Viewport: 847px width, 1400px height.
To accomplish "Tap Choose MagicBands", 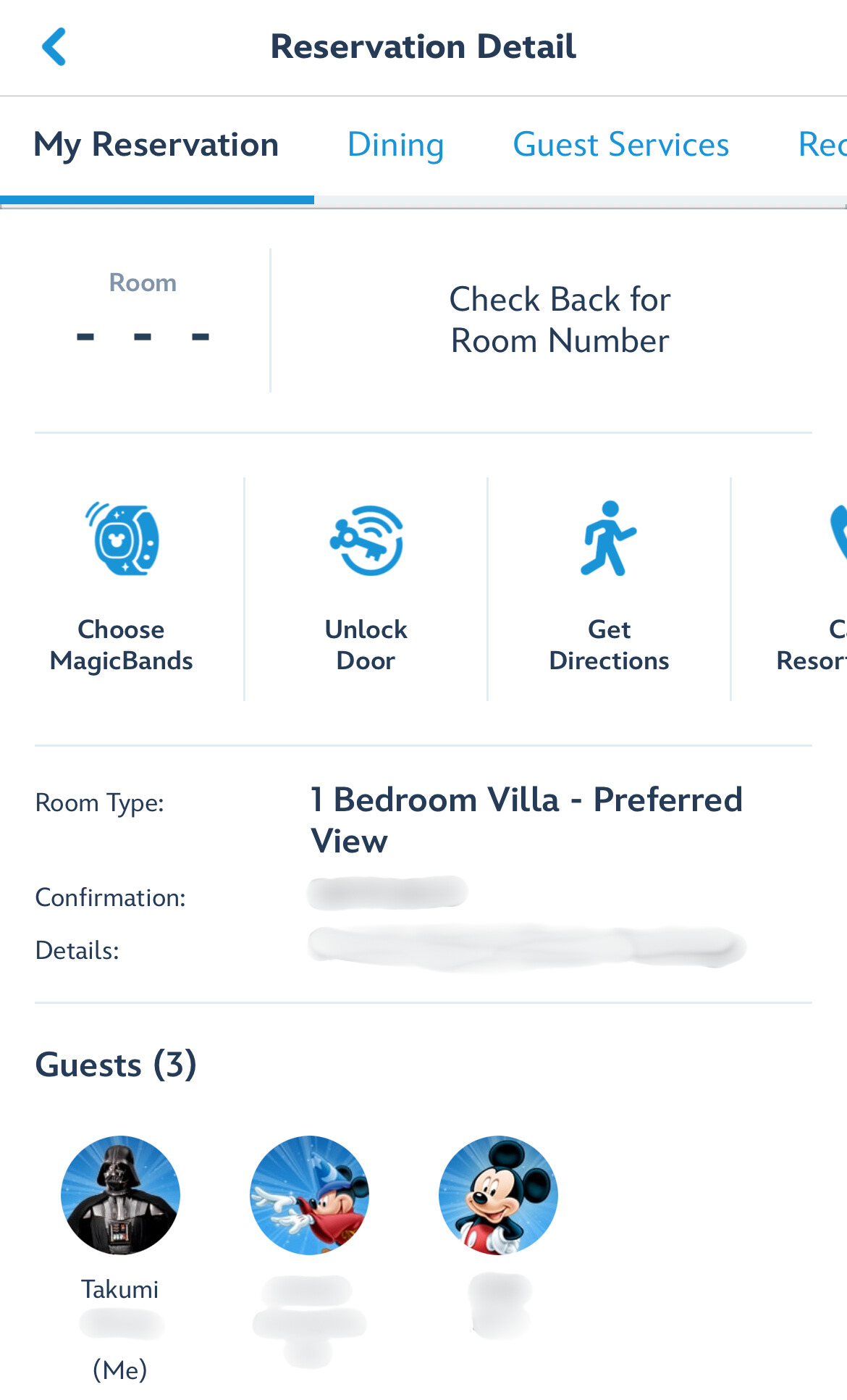I will tap(122, 588).
